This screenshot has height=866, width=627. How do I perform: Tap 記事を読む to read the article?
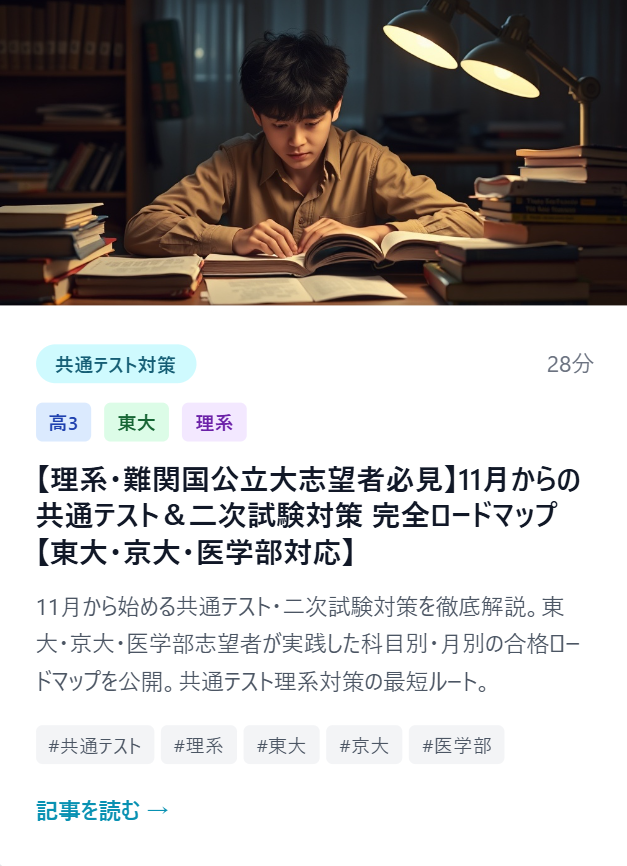103,810
